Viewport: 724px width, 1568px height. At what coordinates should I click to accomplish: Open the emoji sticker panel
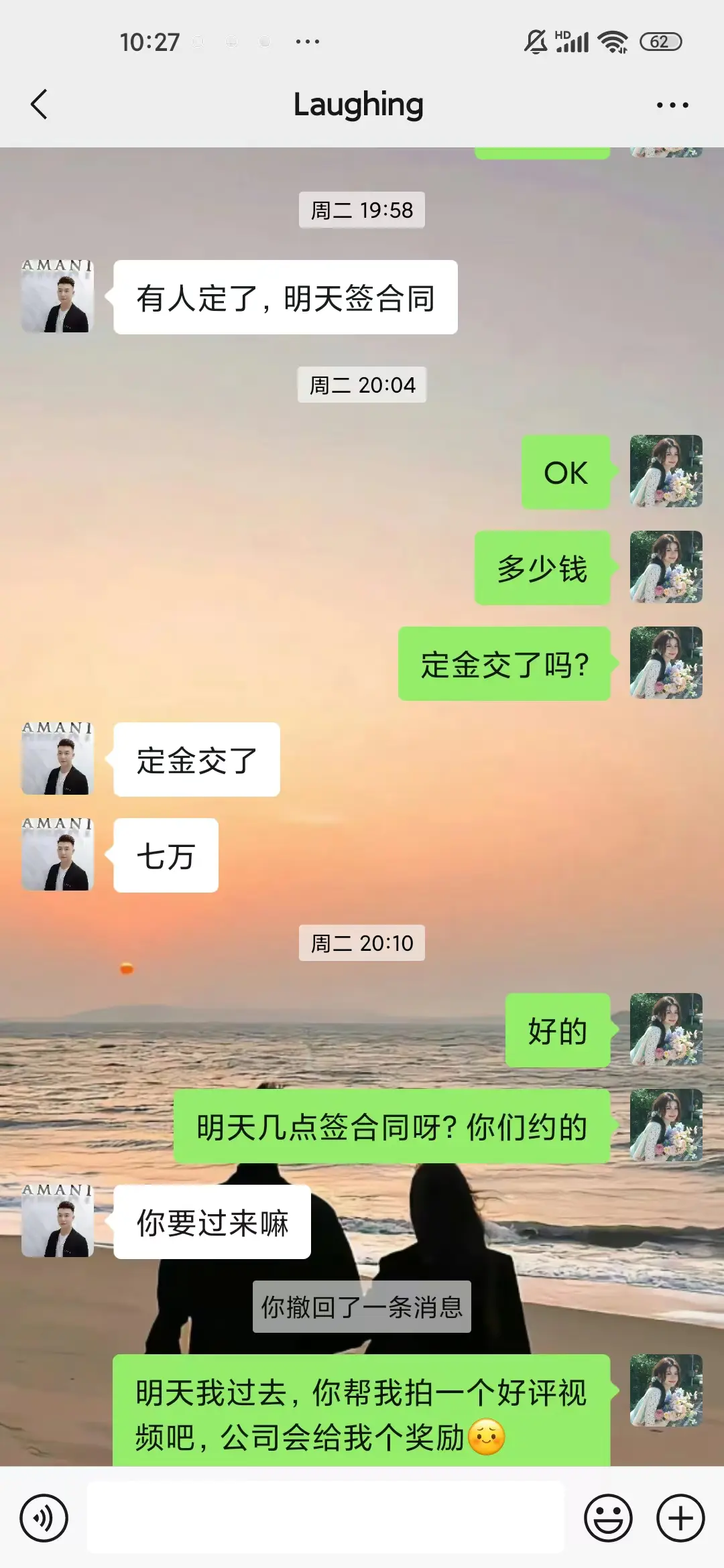coord(608,1518)
